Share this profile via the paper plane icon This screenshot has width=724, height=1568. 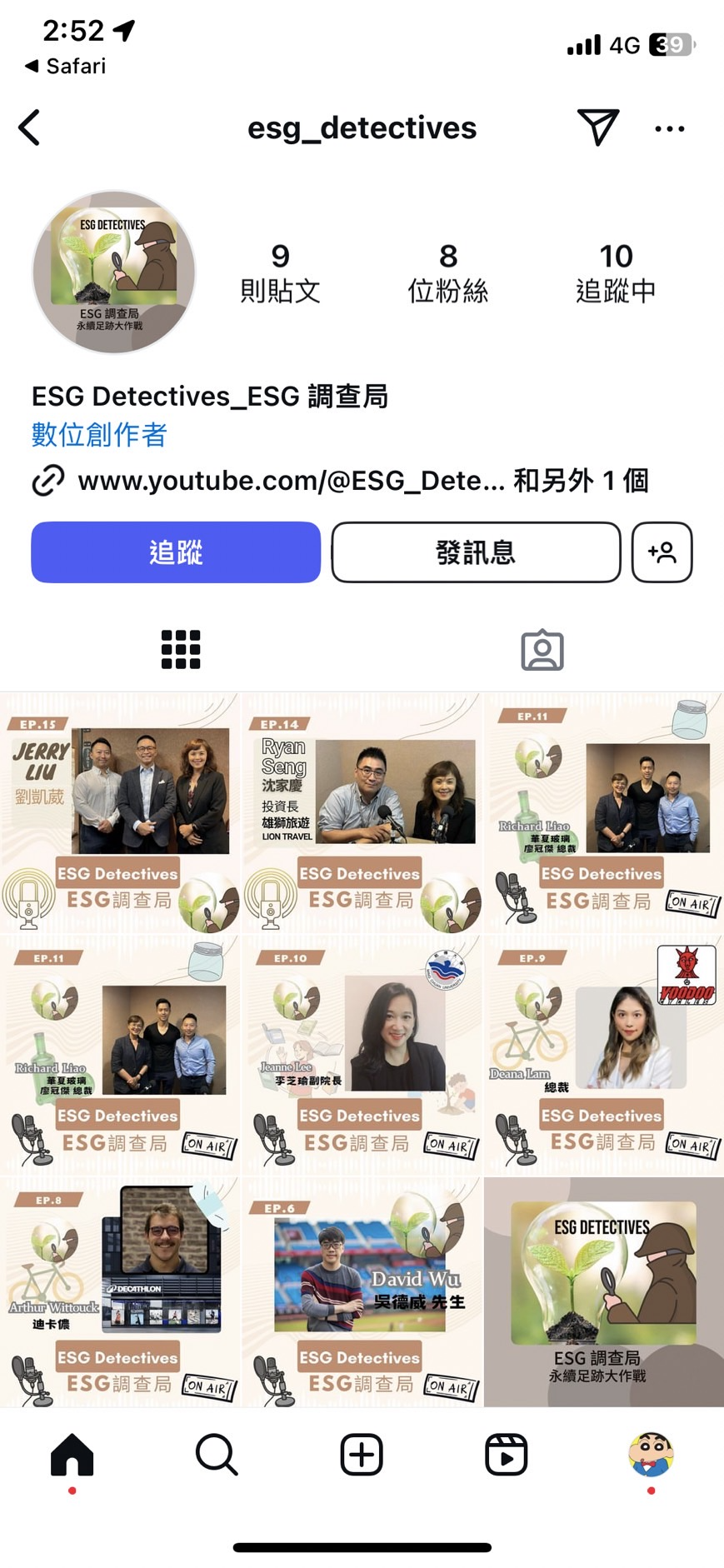tap(598, 127)
